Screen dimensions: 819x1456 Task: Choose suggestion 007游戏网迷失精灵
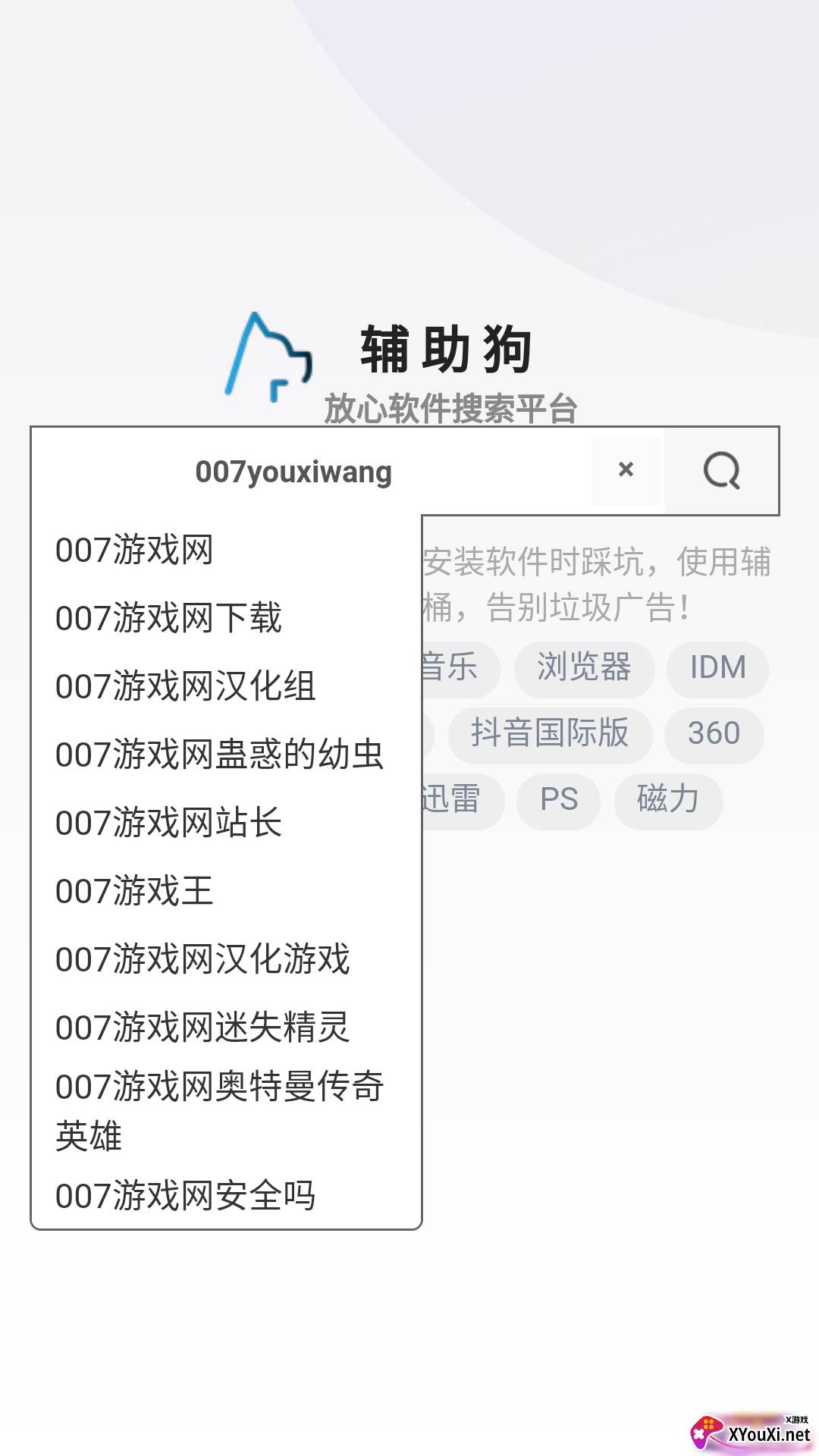coord(226,1028)
